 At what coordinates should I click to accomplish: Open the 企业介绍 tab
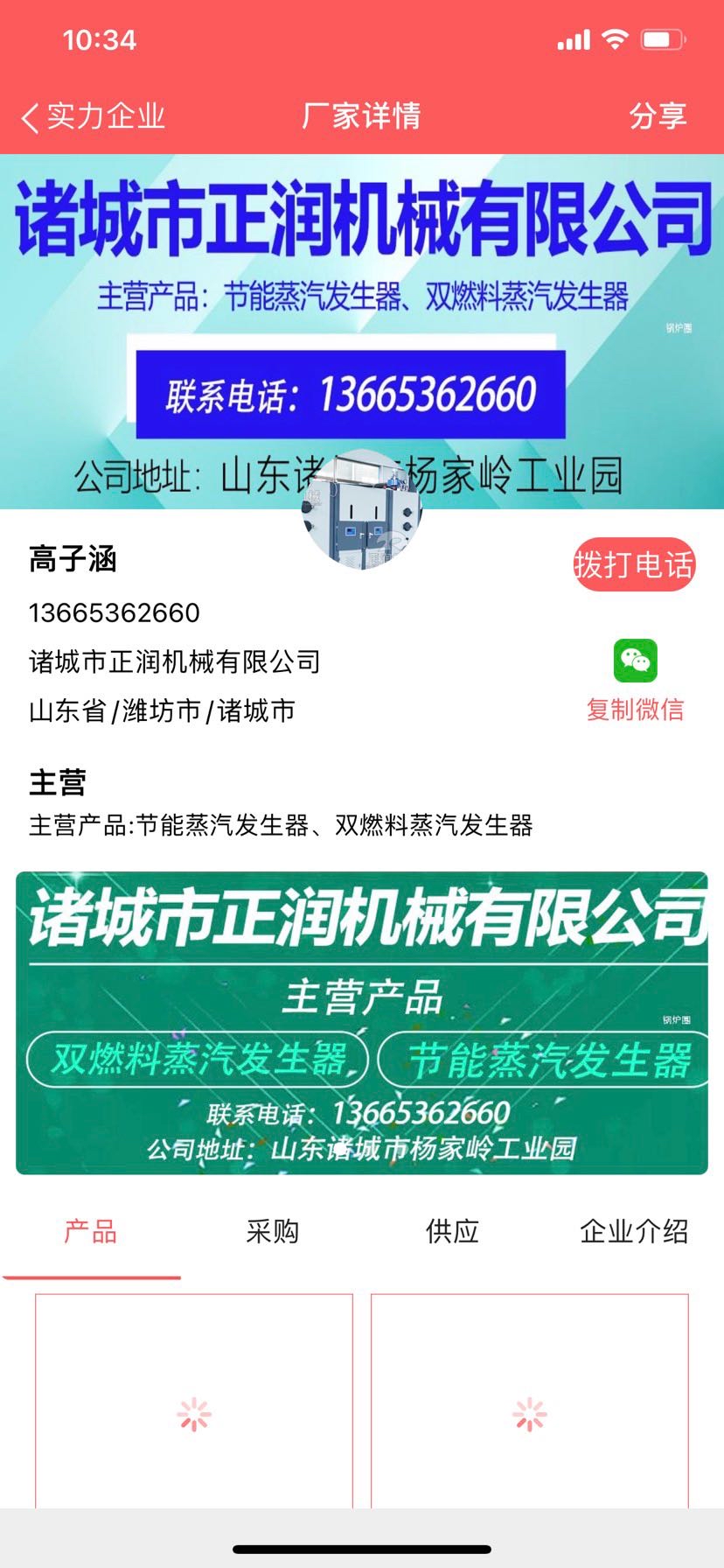(x=633, y=1232)
